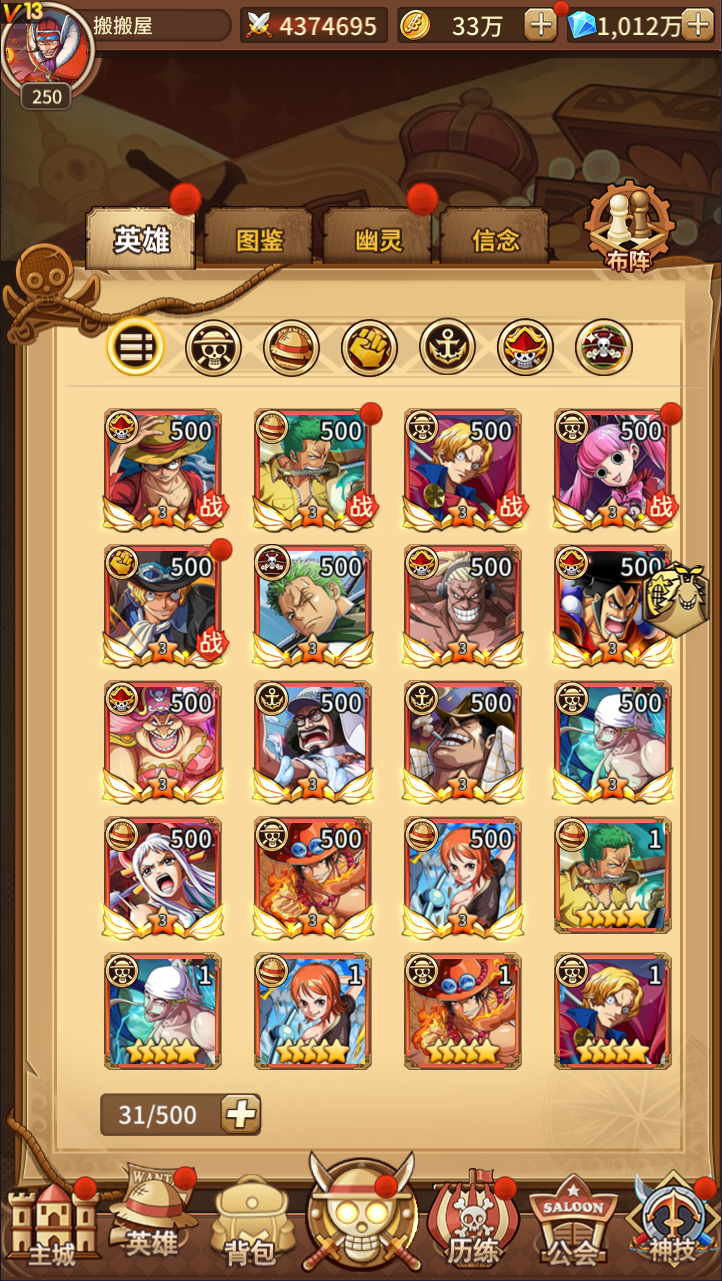722x1281 pixels.
Task: Switch to the 图鉴 tab
Action: pos(259,240)
